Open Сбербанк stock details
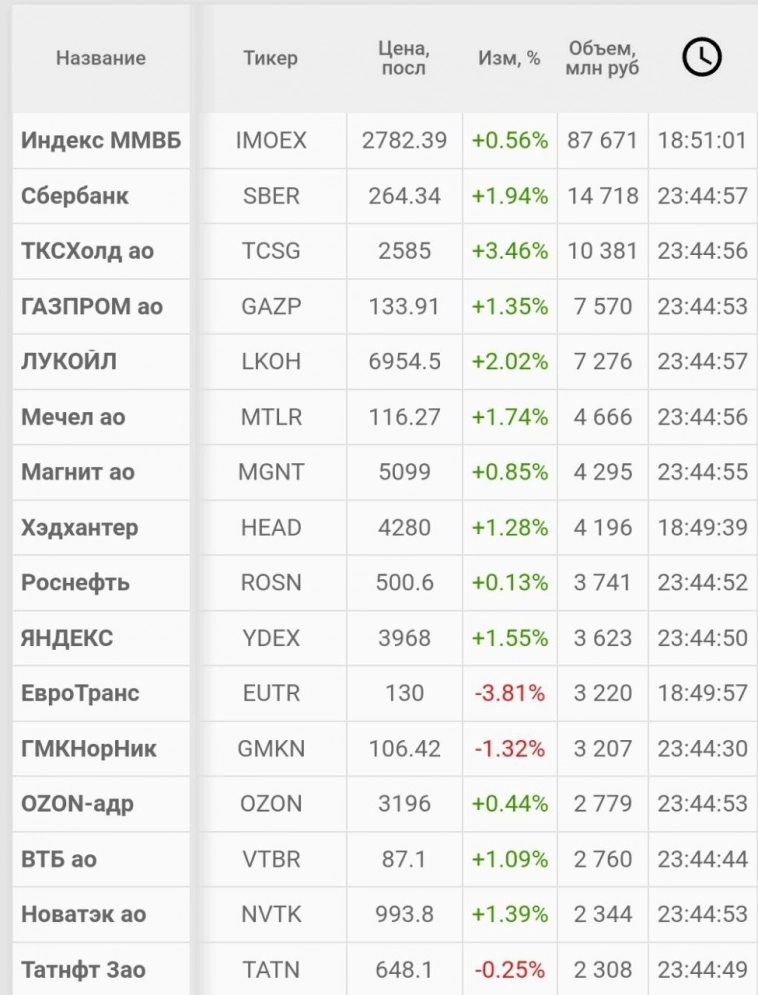 [x=75, y=196]
